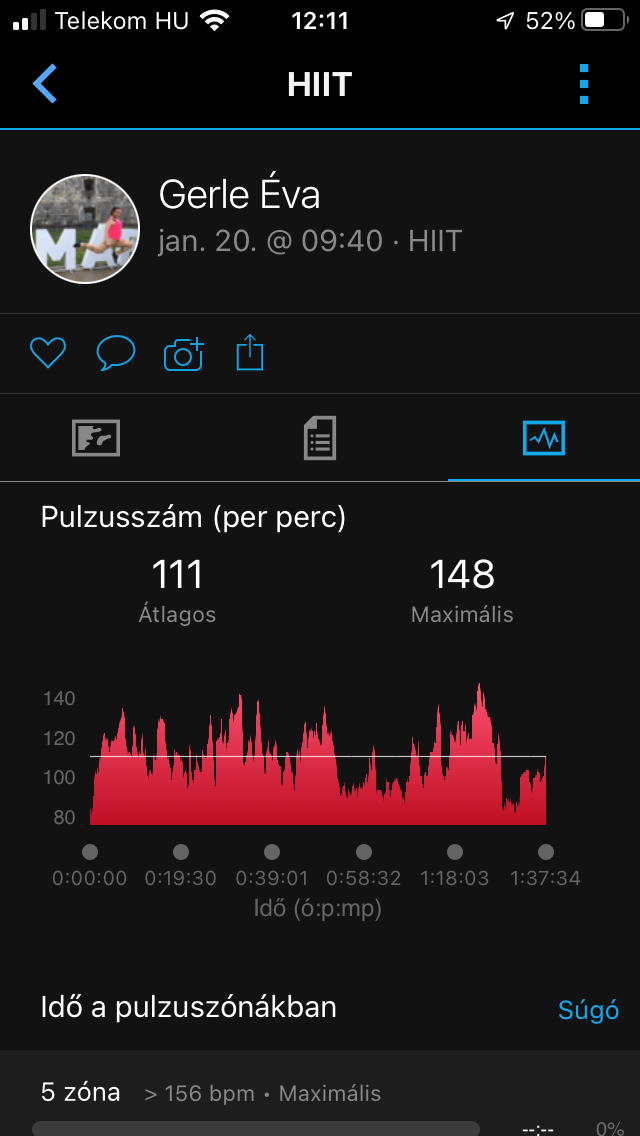Like this HIIT activity
Screen dimensions: 640x1136
47,353
